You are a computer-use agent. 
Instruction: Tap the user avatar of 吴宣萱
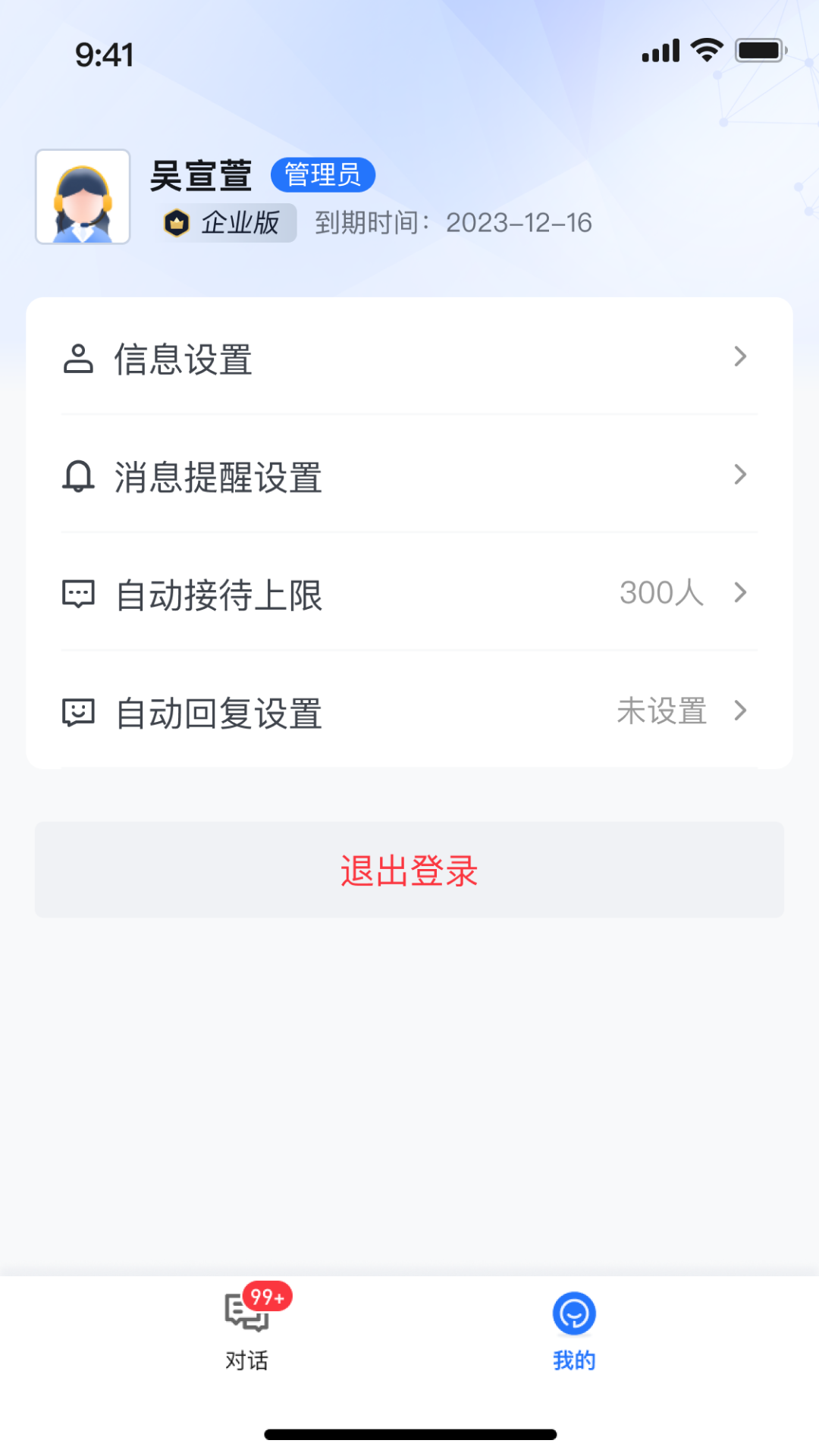coord(83,196)
